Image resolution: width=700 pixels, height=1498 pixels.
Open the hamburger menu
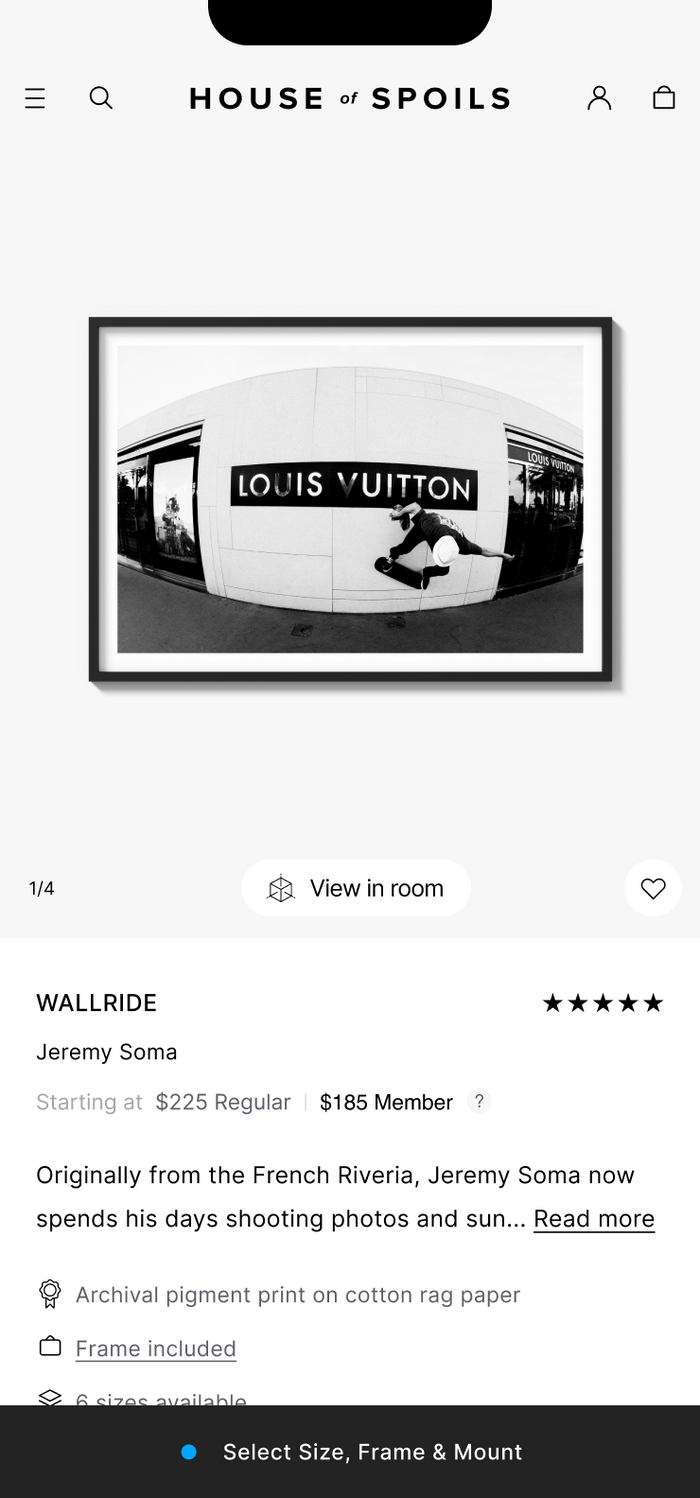click(35, 98)
